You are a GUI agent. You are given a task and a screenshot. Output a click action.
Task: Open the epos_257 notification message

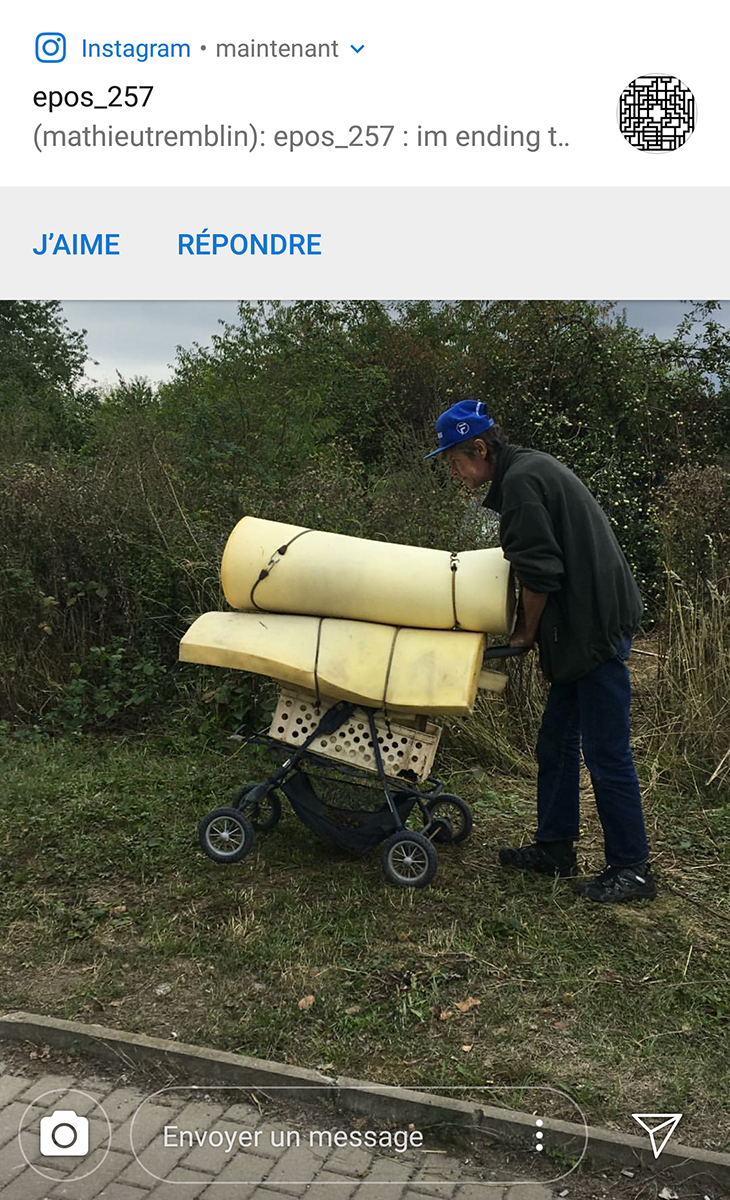point(300,117)
